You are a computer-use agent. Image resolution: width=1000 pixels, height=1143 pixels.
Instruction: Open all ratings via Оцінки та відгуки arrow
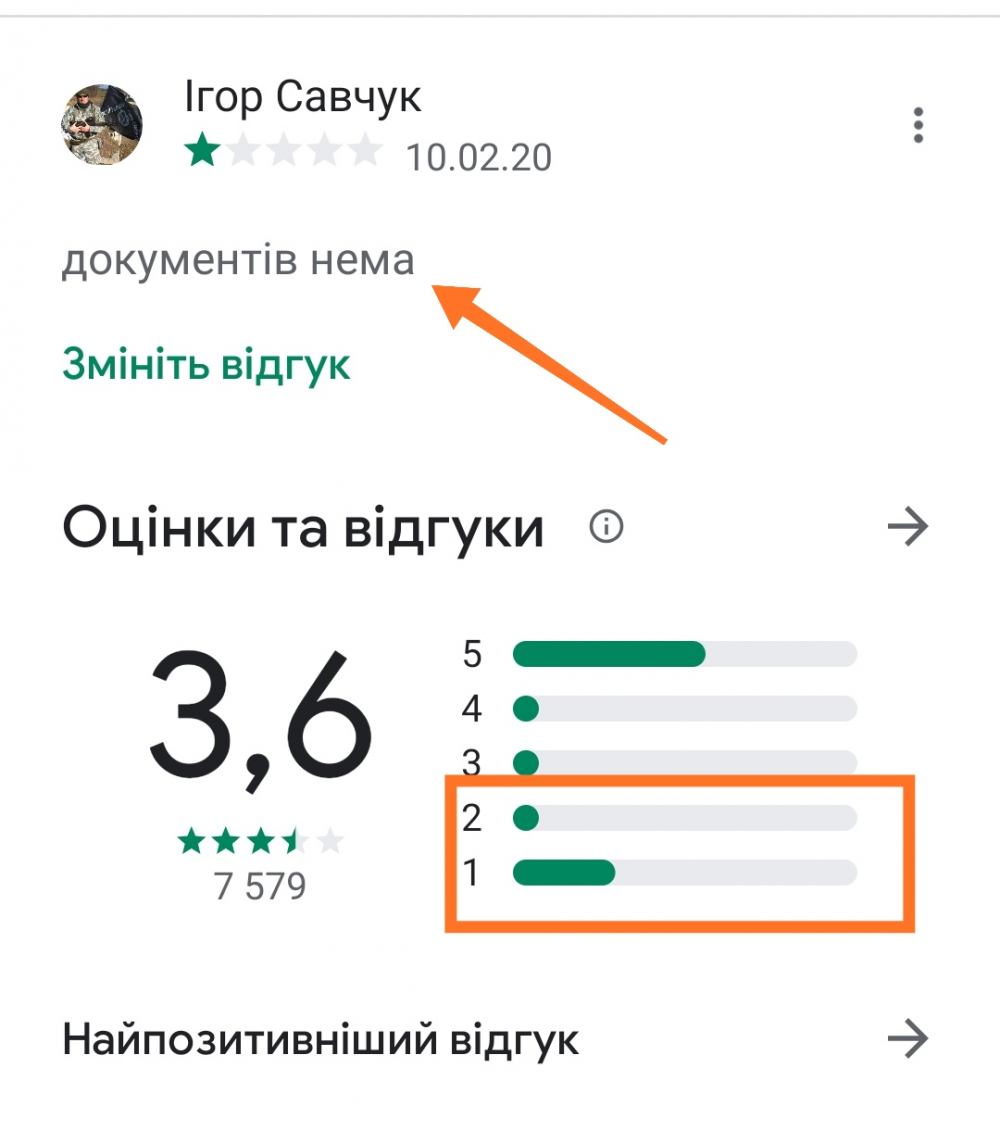click(x=908, y=527)
